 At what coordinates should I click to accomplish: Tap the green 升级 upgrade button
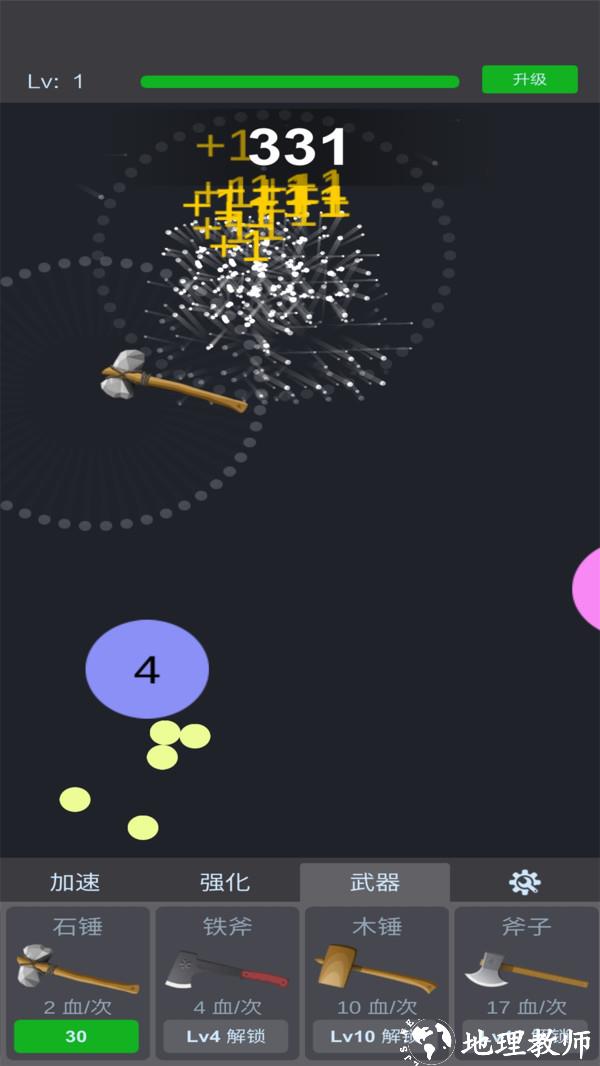coord(529,79)
